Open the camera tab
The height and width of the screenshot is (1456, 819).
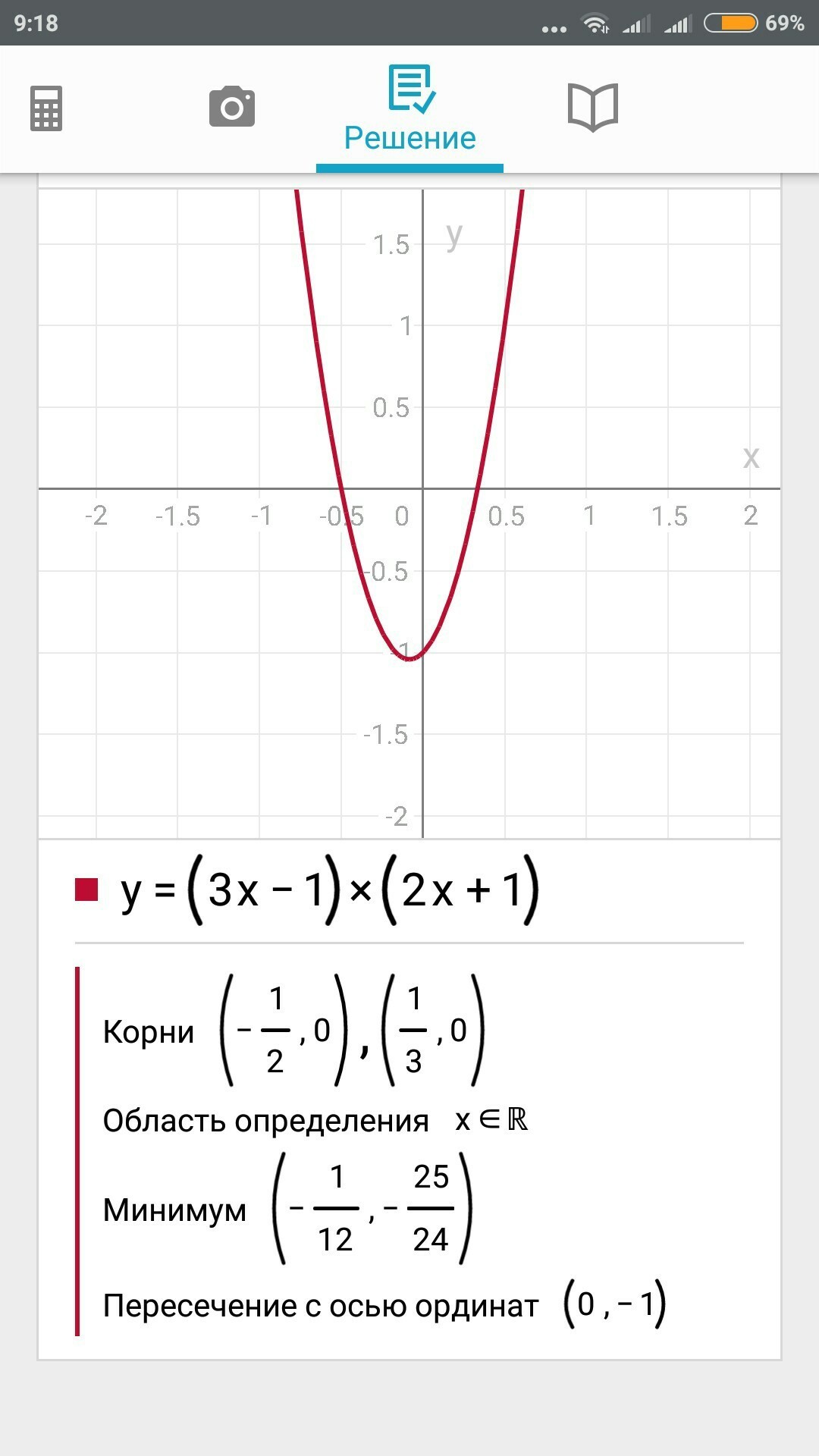[x=232, y=107]
